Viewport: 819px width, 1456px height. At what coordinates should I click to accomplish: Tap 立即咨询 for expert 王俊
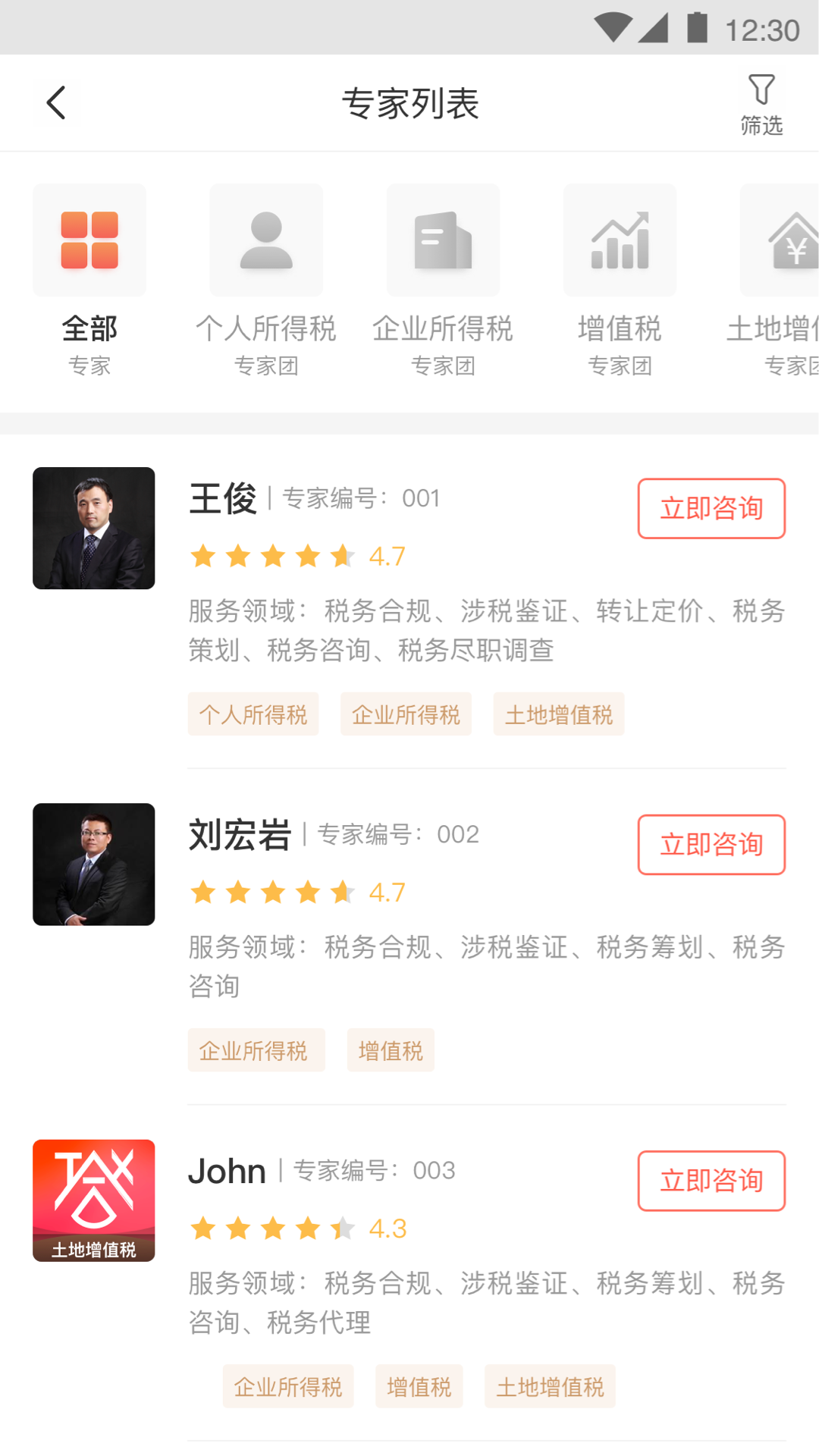[711, 509]
